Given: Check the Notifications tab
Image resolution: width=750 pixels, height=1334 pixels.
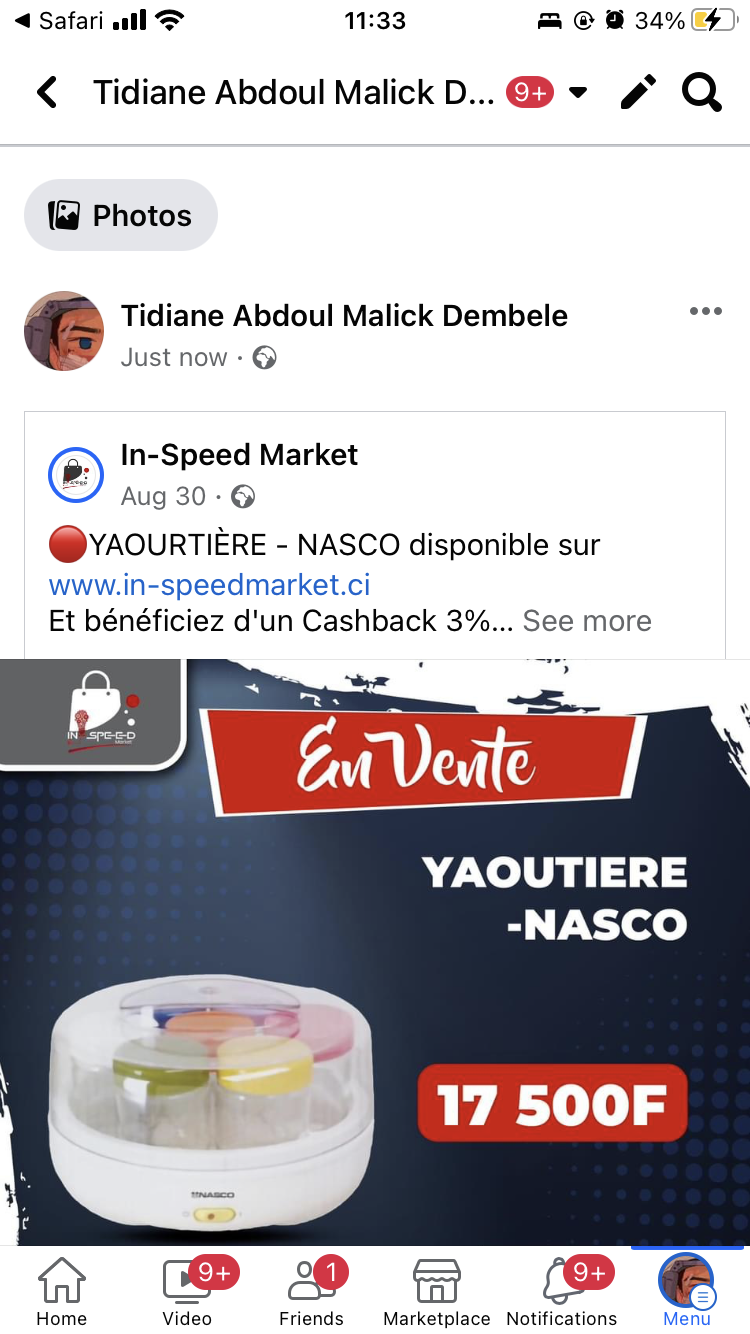Looking at the screenshot, I should click(562, 1291).
